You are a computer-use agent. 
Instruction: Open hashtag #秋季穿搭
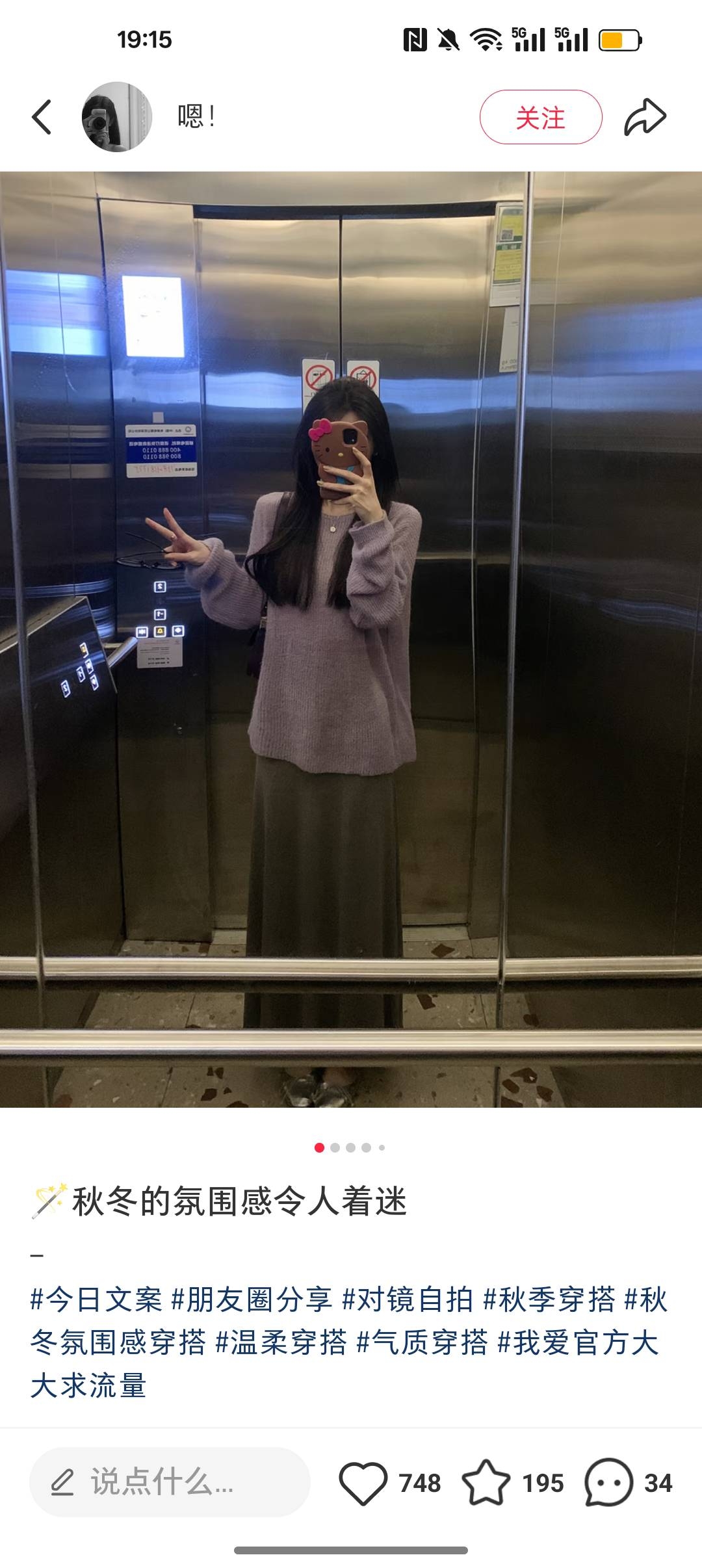coord(549,1300)
